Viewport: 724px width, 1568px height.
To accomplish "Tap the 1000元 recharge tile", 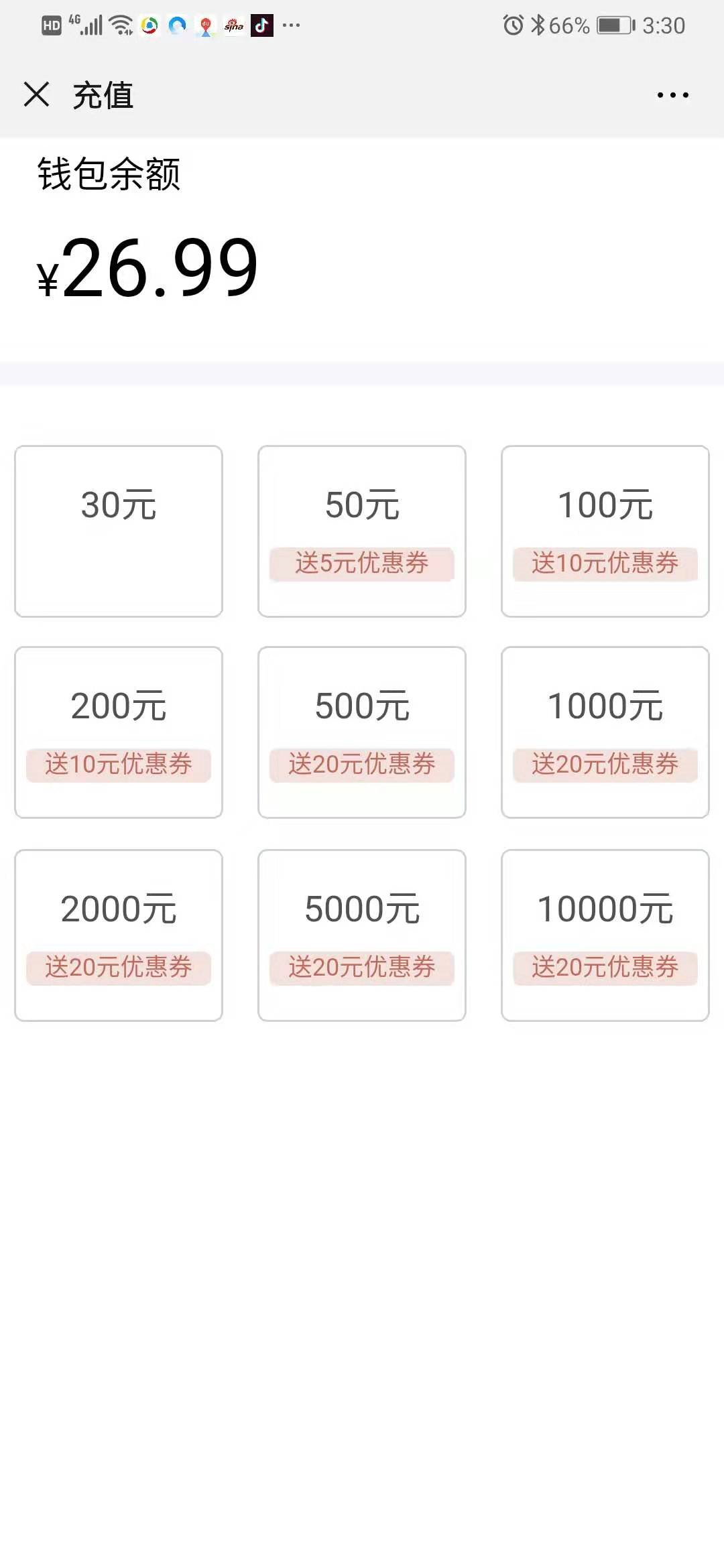I will pos(605,732).
